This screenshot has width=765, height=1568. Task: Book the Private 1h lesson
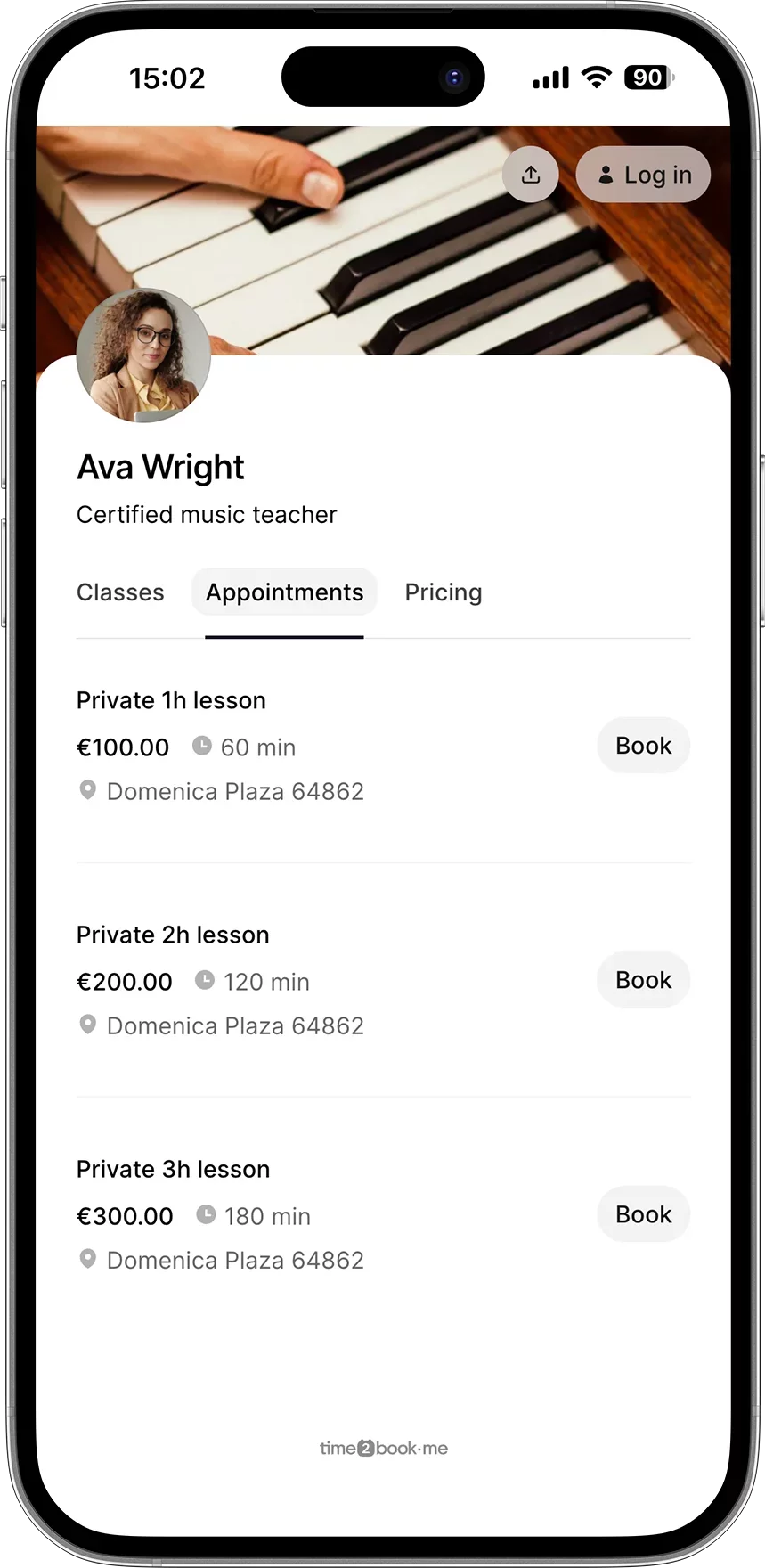(x=643, y=746)
